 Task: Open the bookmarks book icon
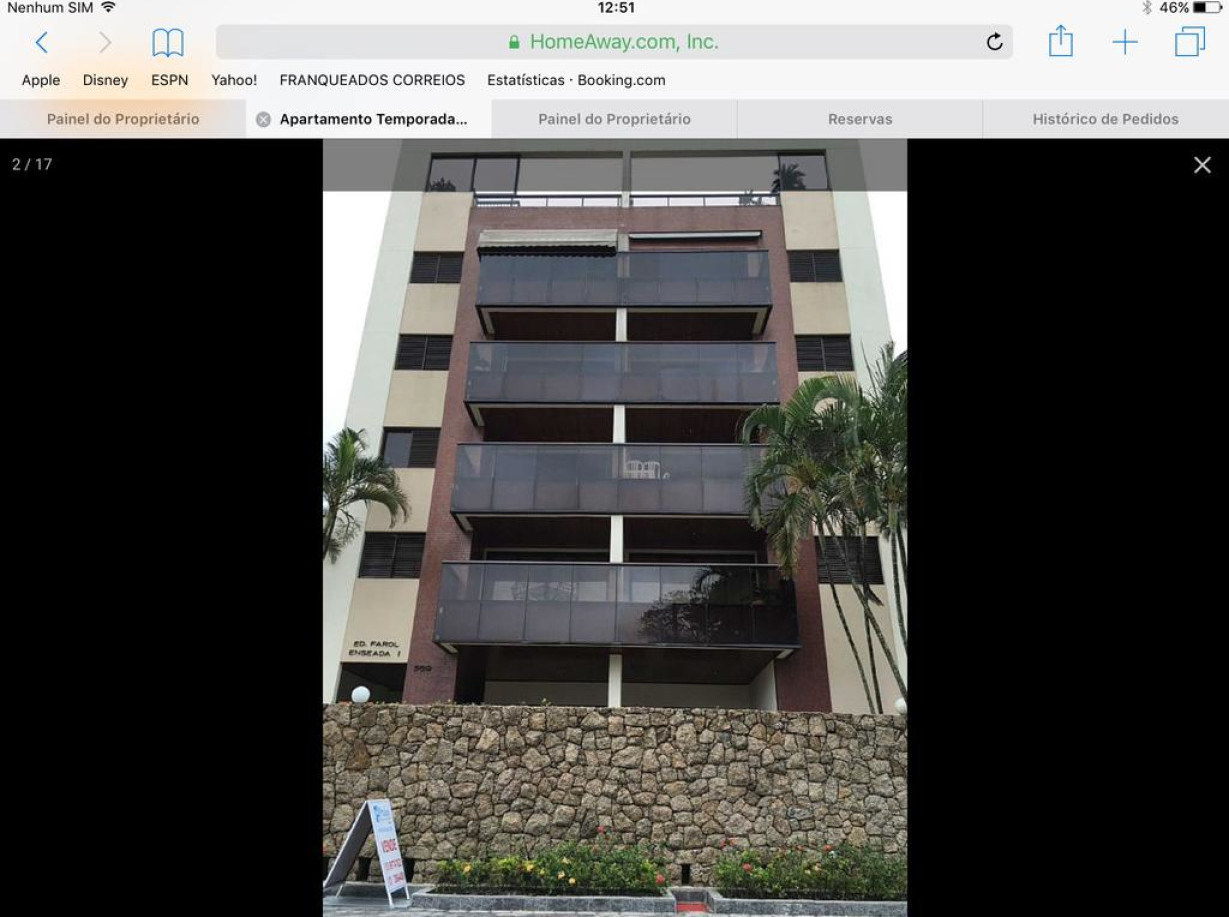[x=167, y=42]
